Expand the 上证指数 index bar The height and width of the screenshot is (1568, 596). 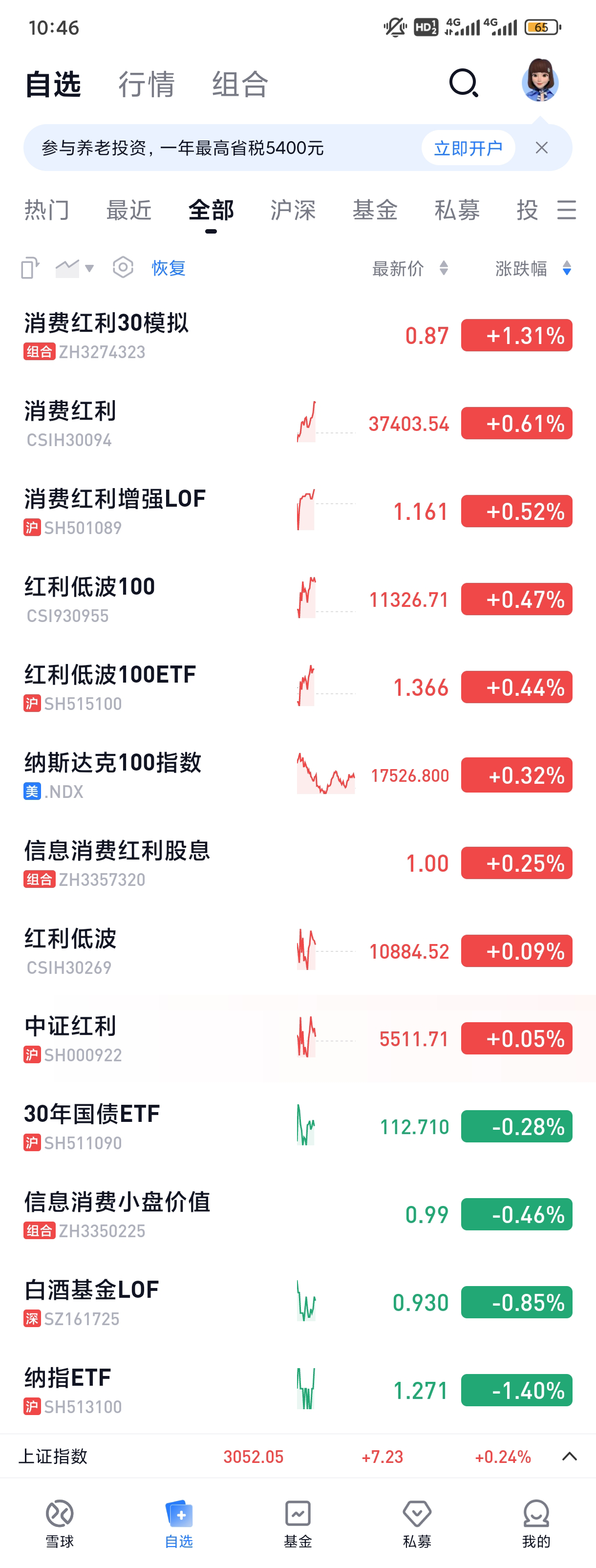(x=569, y=1457)
